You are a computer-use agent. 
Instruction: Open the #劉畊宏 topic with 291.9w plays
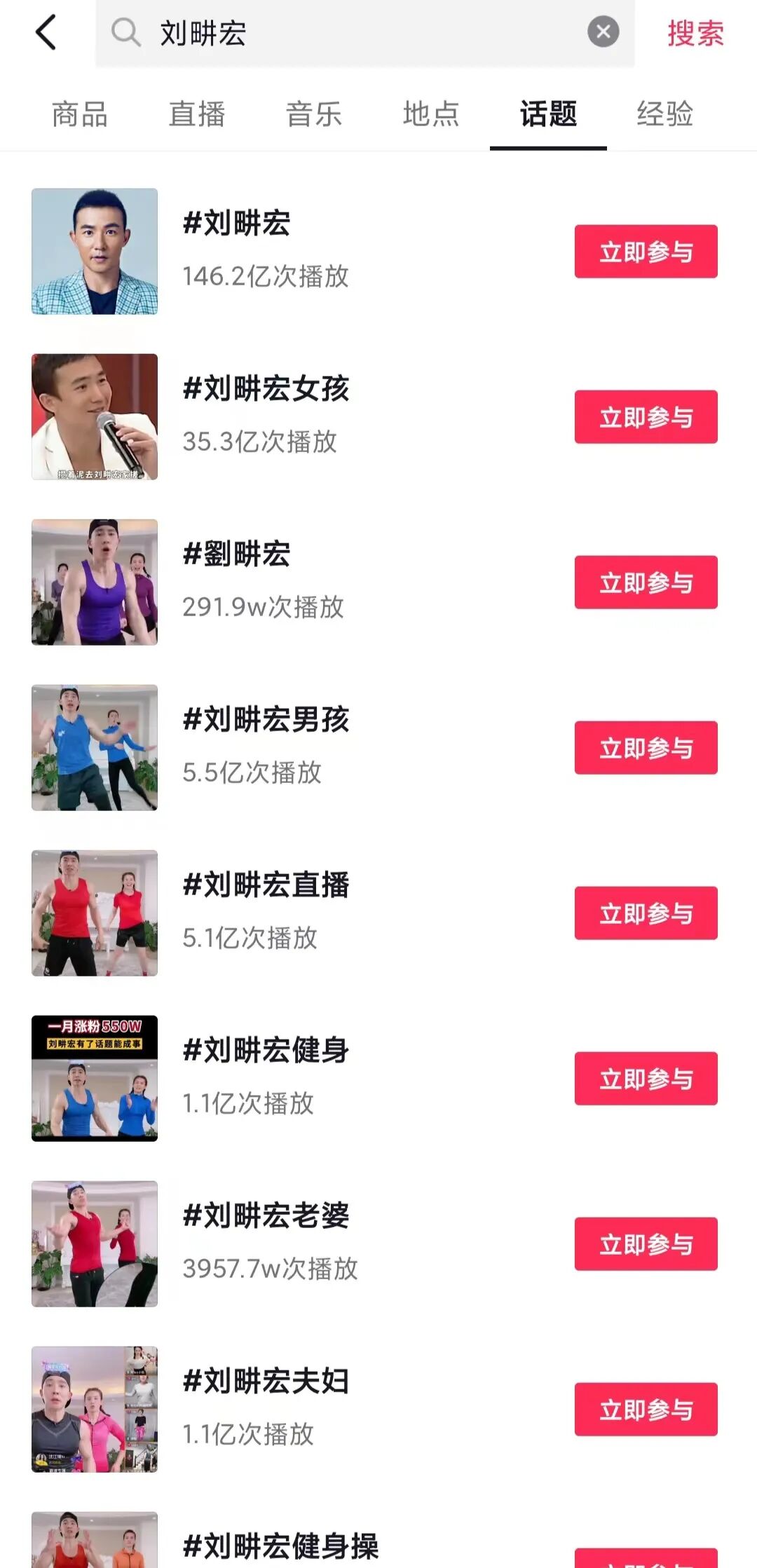tap(237, 555)
